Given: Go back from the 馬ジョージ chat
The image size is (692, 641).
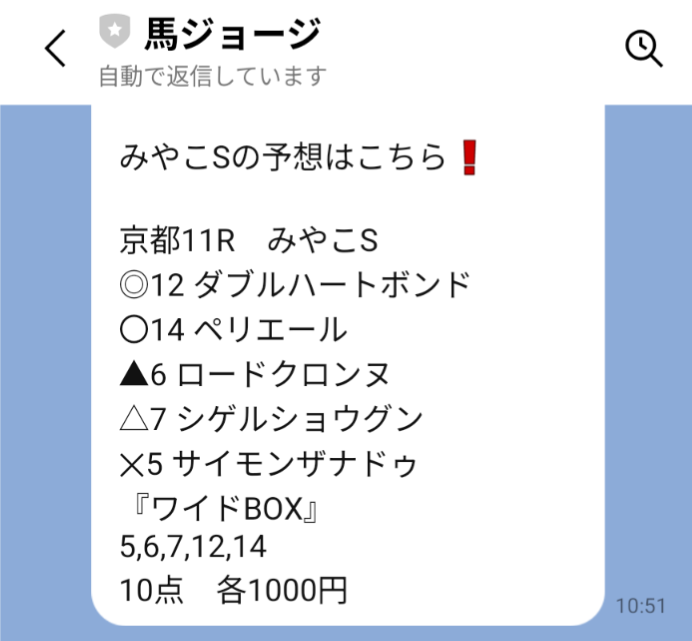Looking at the screenshot, I should pos(56,48).
